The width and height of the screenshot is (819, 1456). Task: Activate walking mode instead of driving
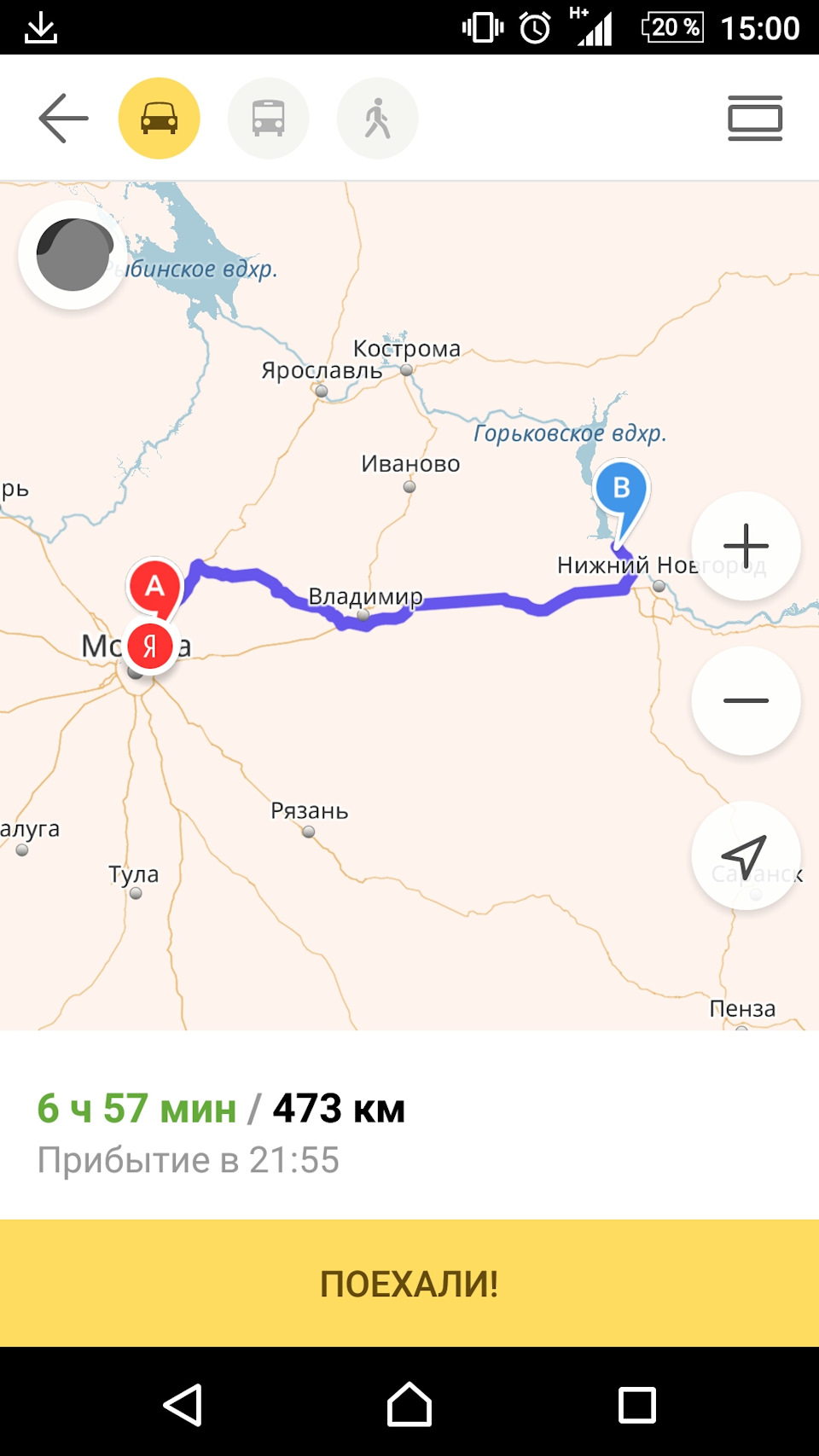pos(377,118)
